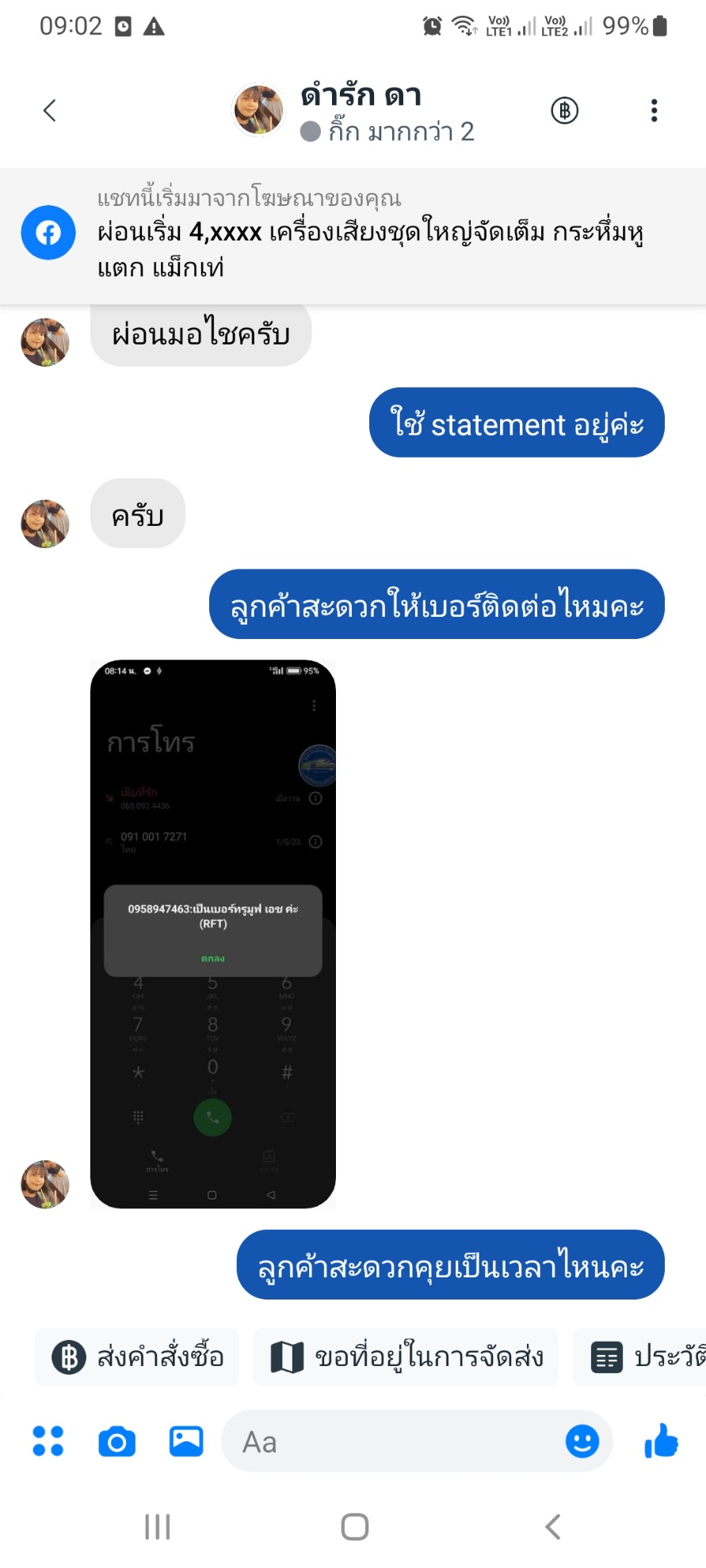
Task: View the received phone screenshot image
Action: pyautogui.click(x=213, y=934)
